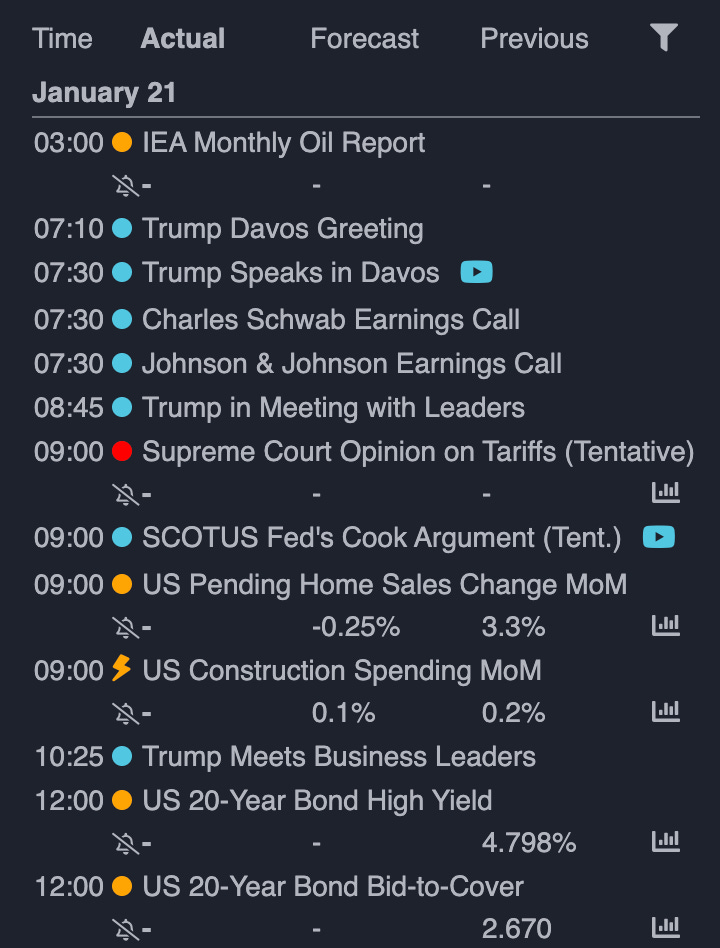
Task: Open Trump in Meeting with Leaders event
Action: pos(333,408)
